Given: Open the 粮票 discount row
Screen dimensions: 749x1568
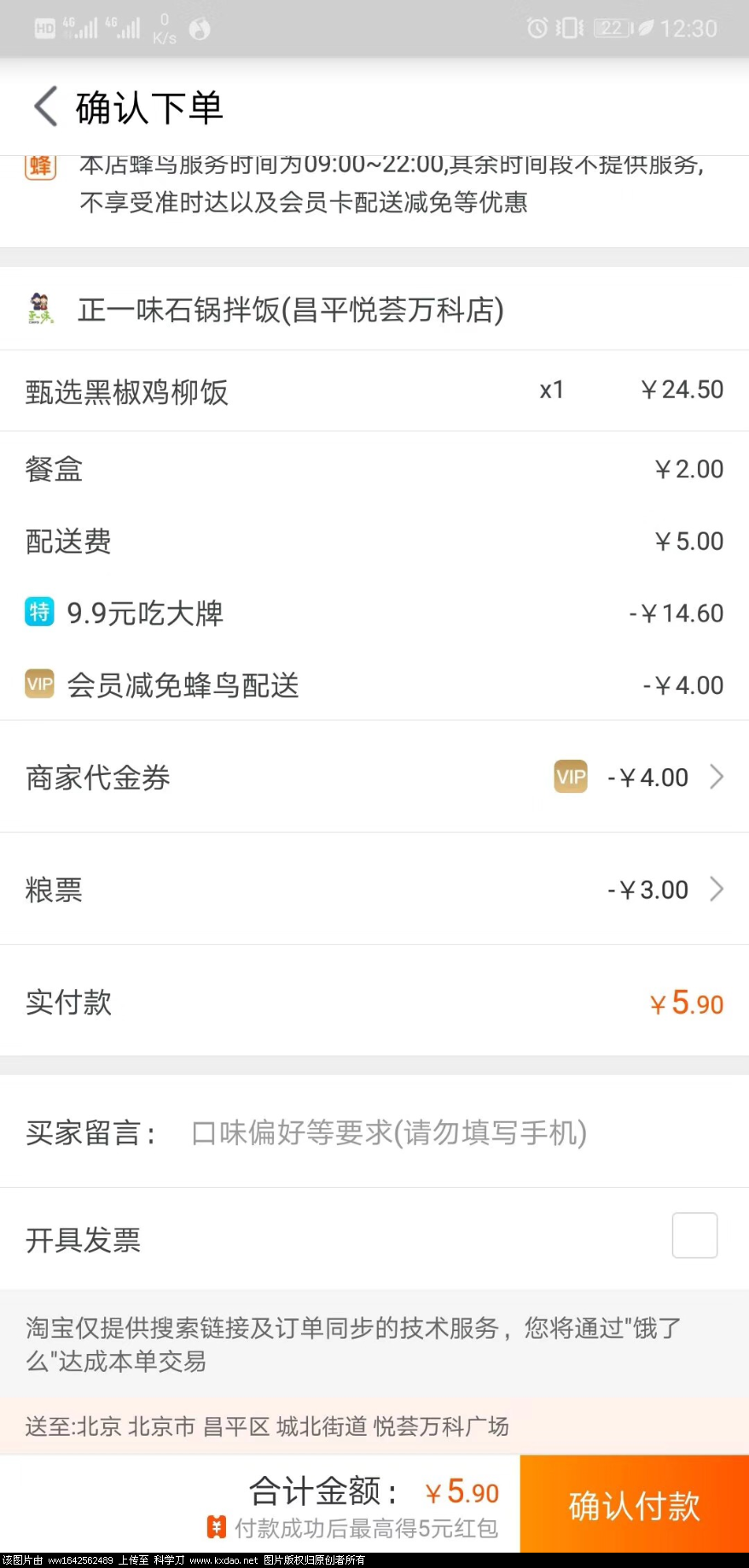Looking at the screenshot, I should [374, 890].
